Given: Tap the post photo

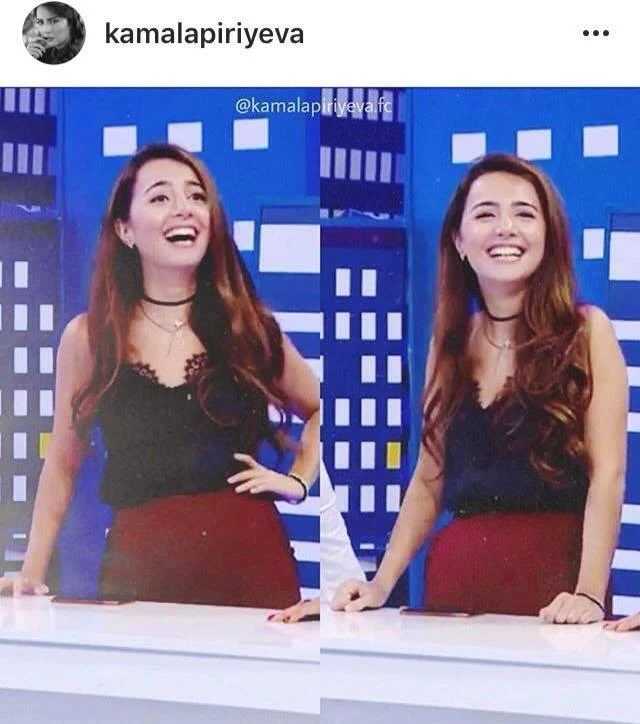Looking at the screenshot, I should pyautogui.click(x=320, y=400).
